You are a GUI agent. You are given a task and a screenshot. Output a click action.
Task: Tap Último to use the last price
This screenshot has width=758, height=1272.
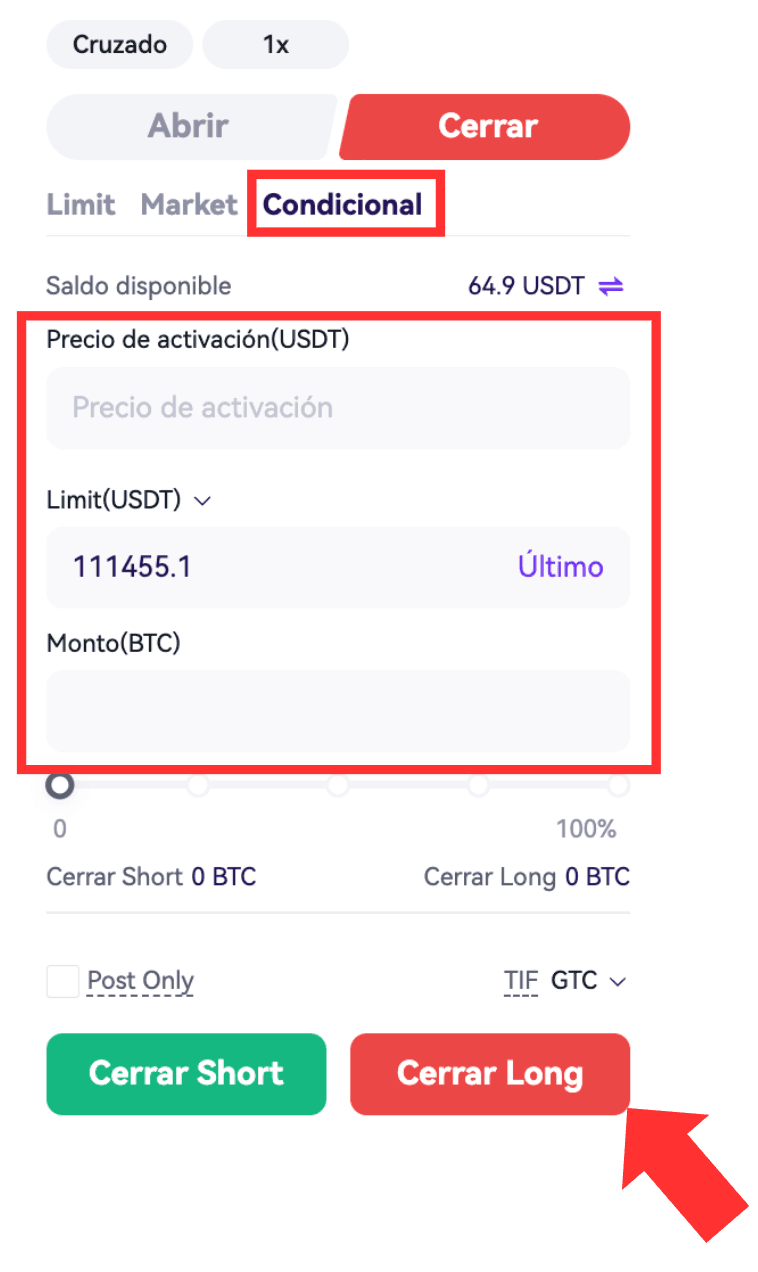(x=560, y=567)
